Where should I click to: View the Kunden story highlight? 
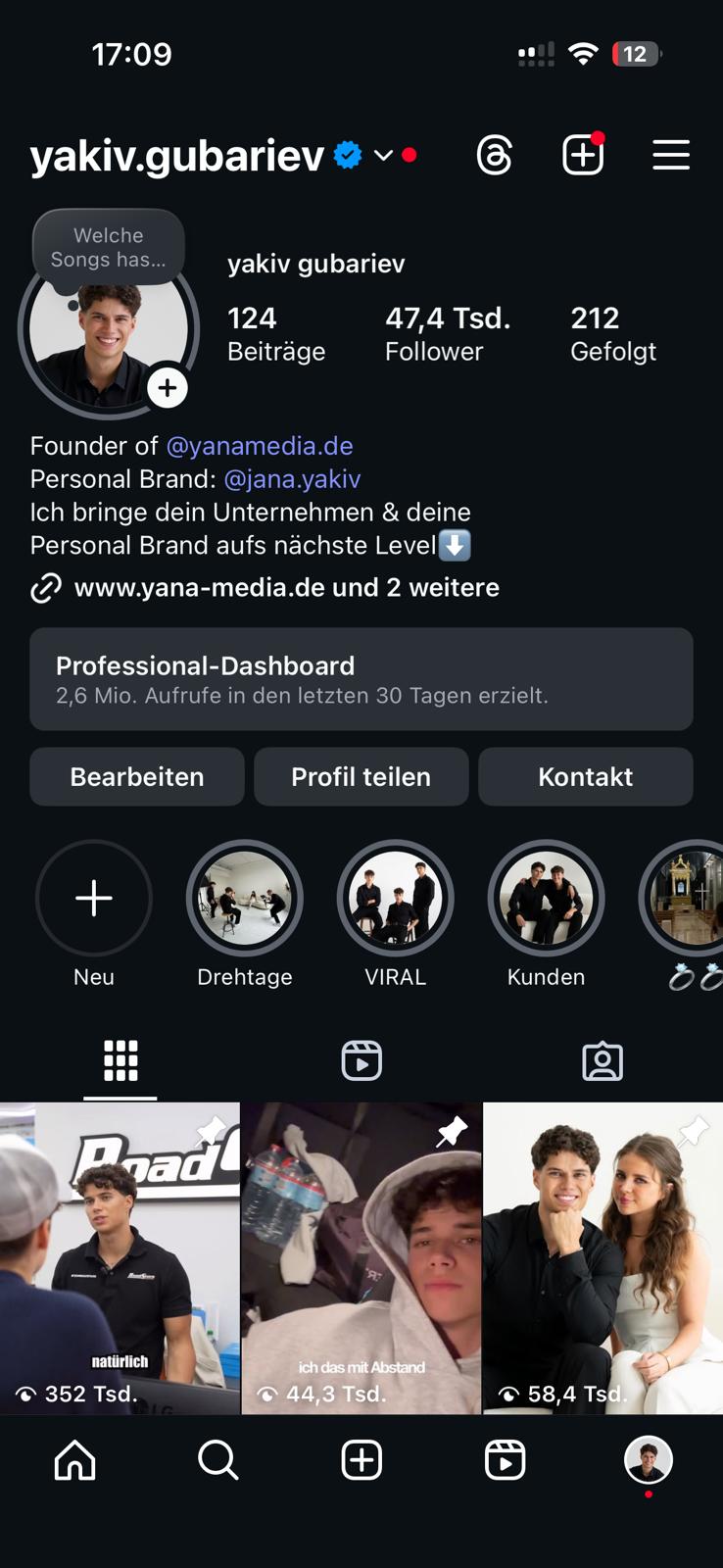click(546, 898)
